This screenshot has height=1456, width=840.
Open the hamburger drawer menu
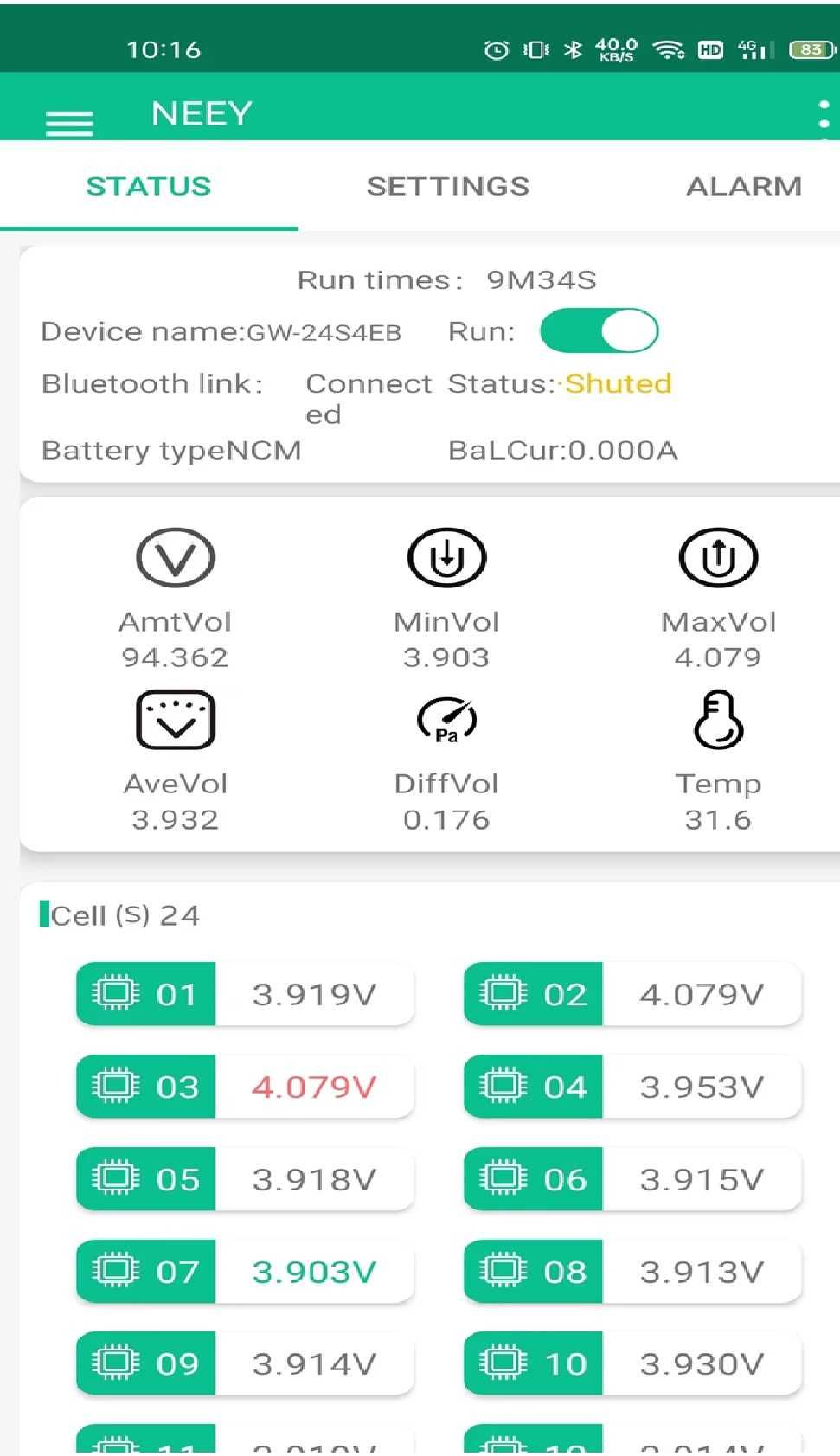click(69, 122)
